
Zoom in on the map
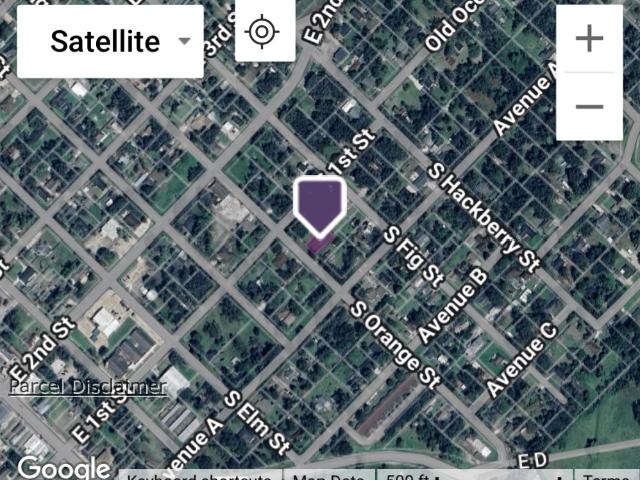tap(589, 39)
